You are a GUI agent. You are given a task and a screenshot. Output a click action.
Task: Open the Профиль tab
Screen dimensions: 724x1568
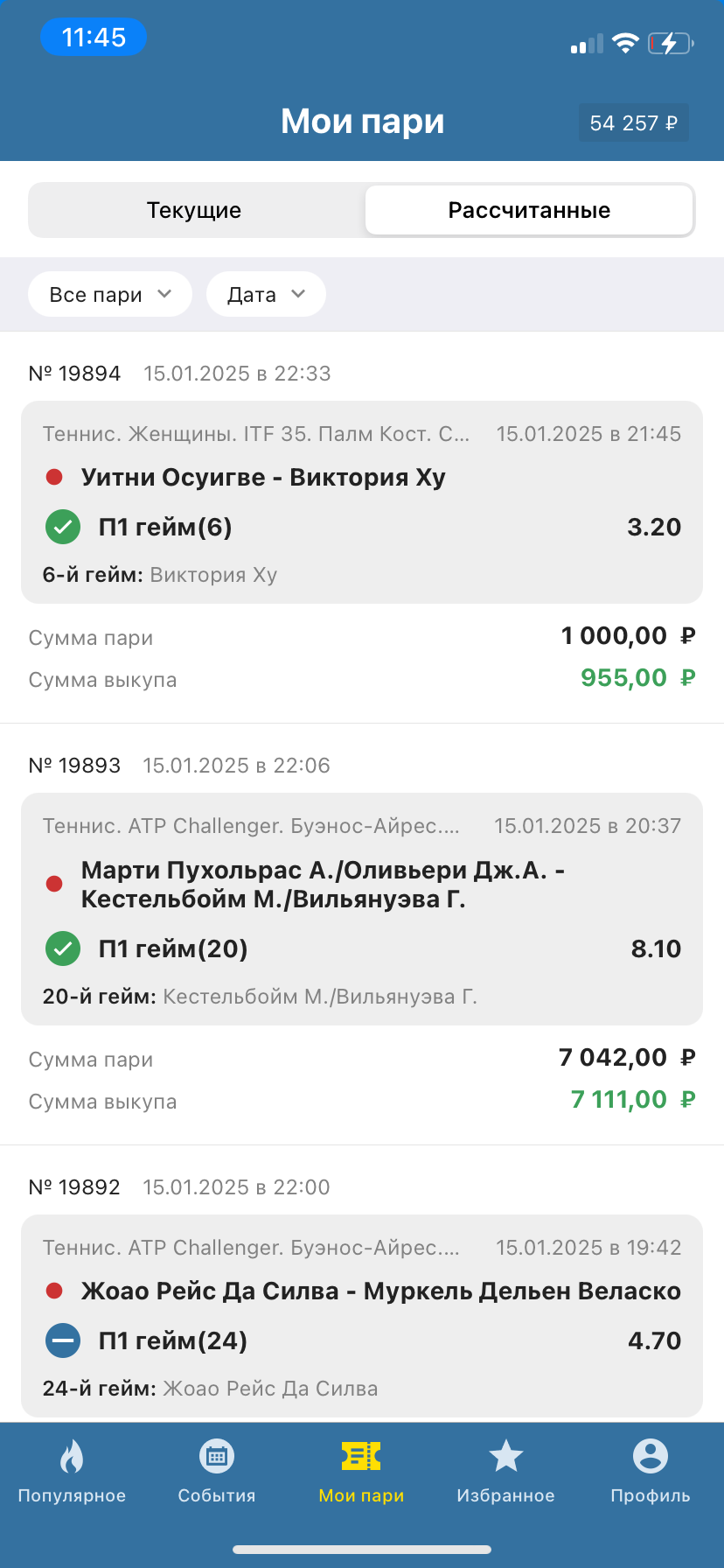(x=650, y=1471)
